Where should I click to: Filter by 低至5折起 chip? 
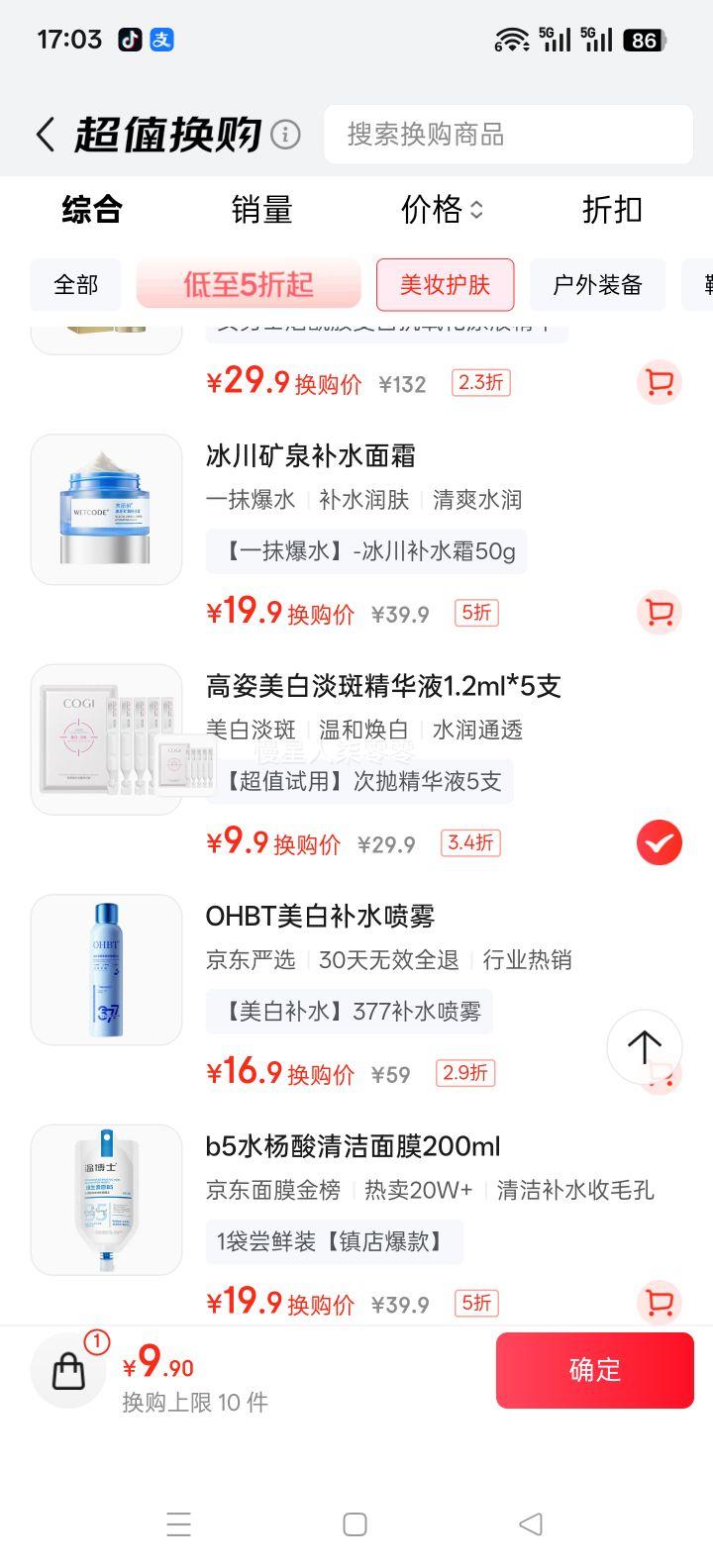[249, 285]
